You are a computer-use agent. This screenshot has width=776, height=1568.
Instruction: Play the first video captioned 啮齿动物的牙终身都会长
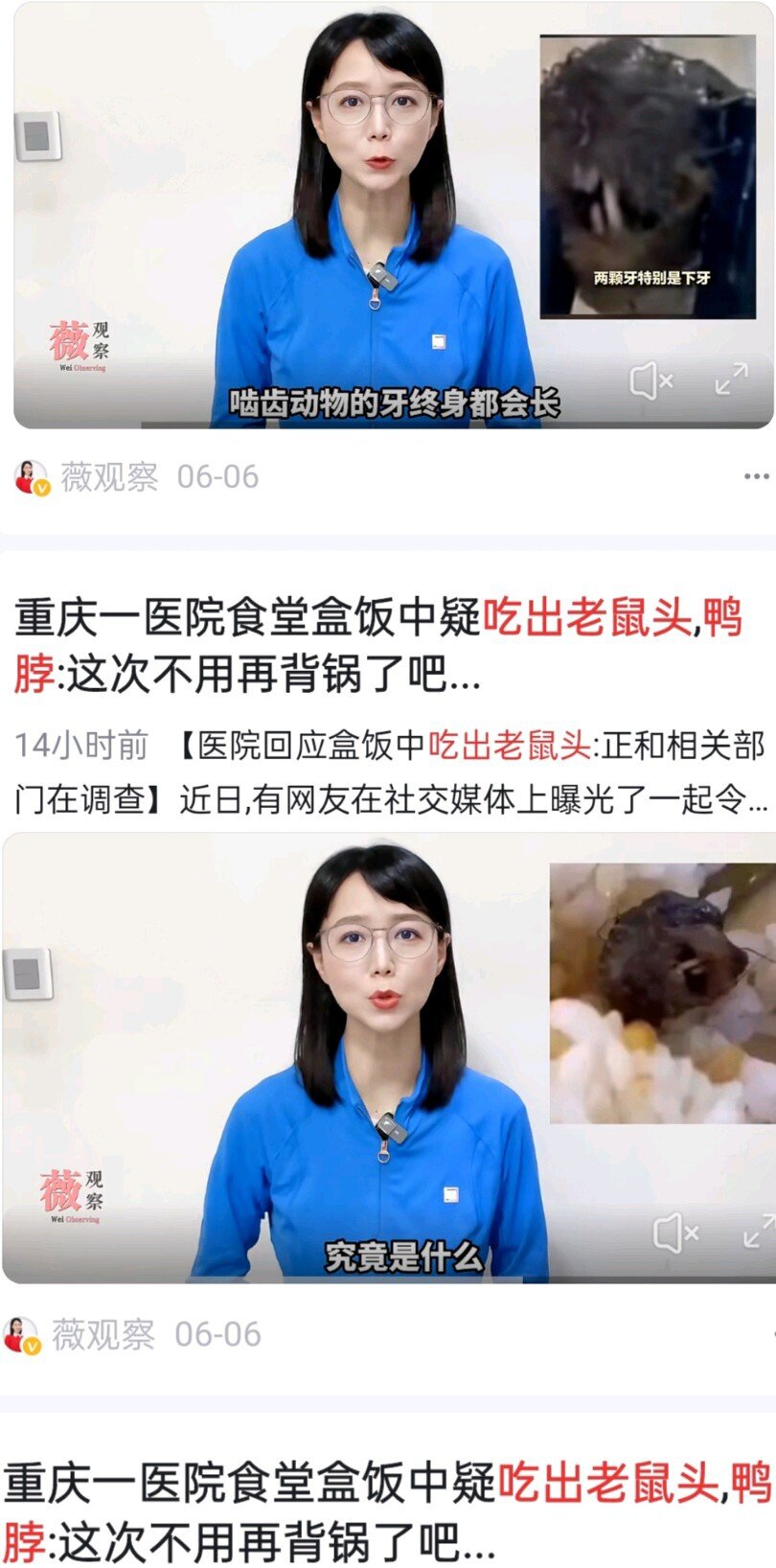[393, 216]
